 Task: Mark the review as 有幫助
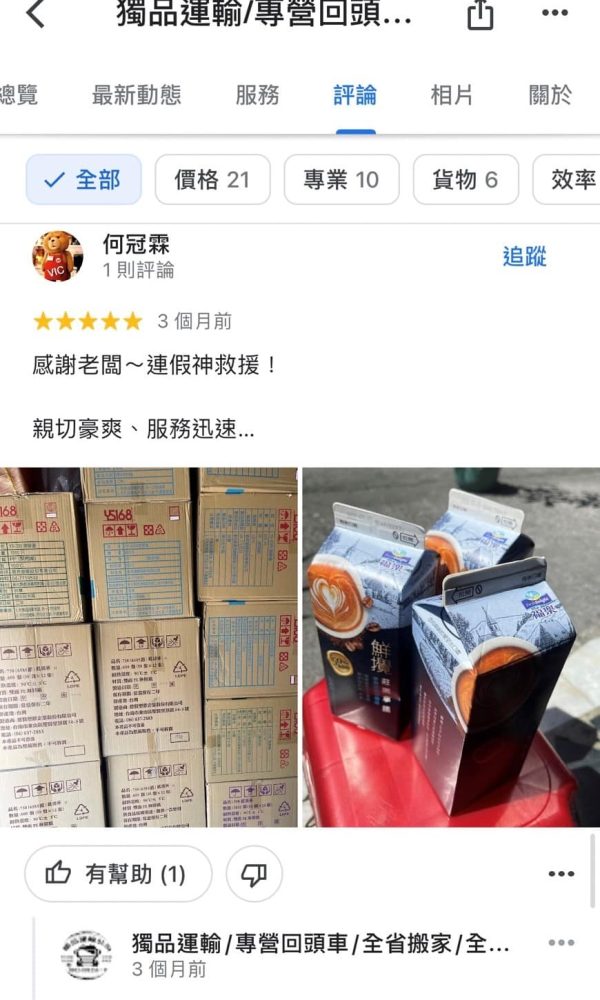[x=118, y=874]
